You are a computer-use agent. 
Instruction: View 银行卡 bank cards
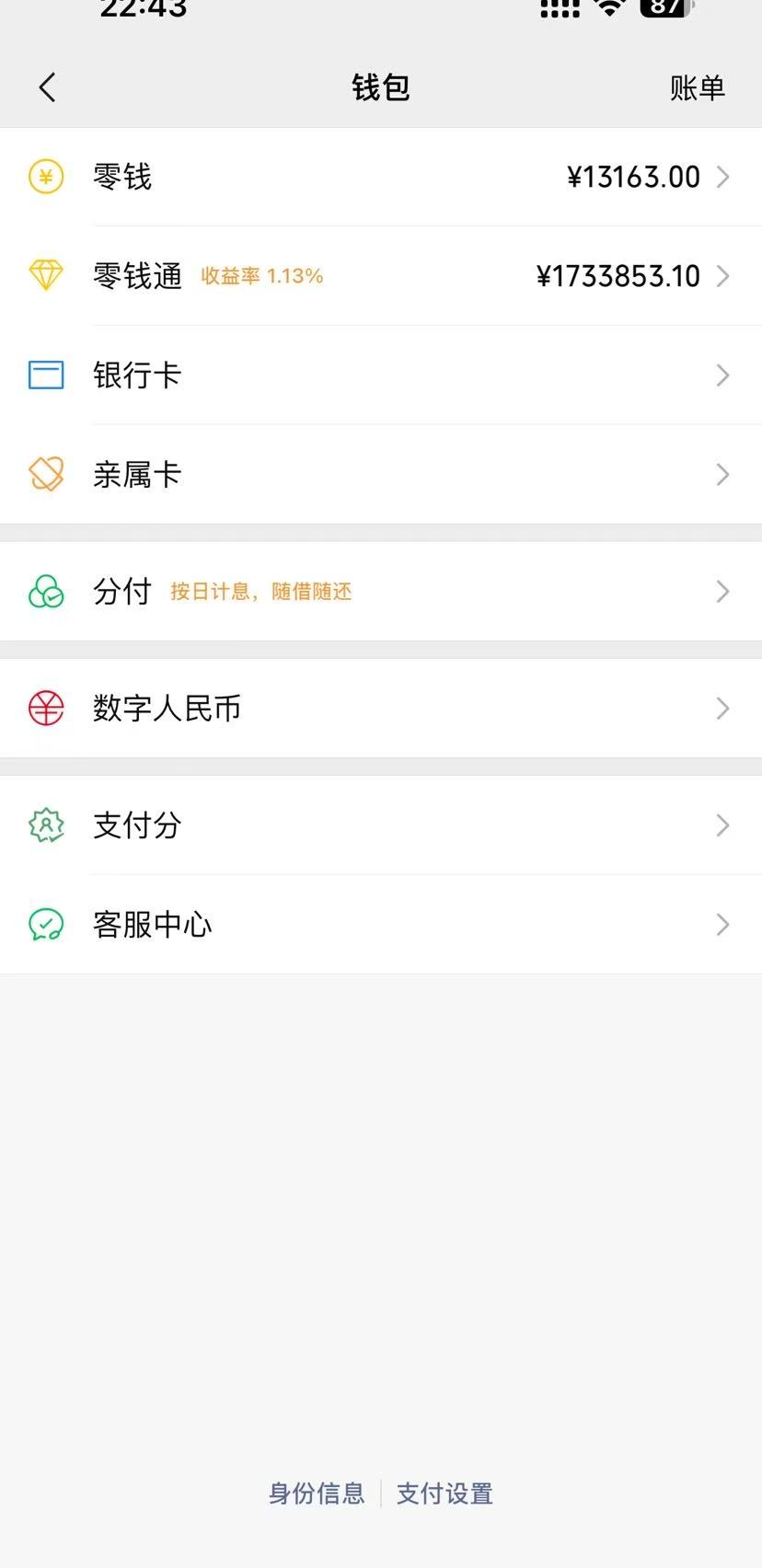[381, 375]
